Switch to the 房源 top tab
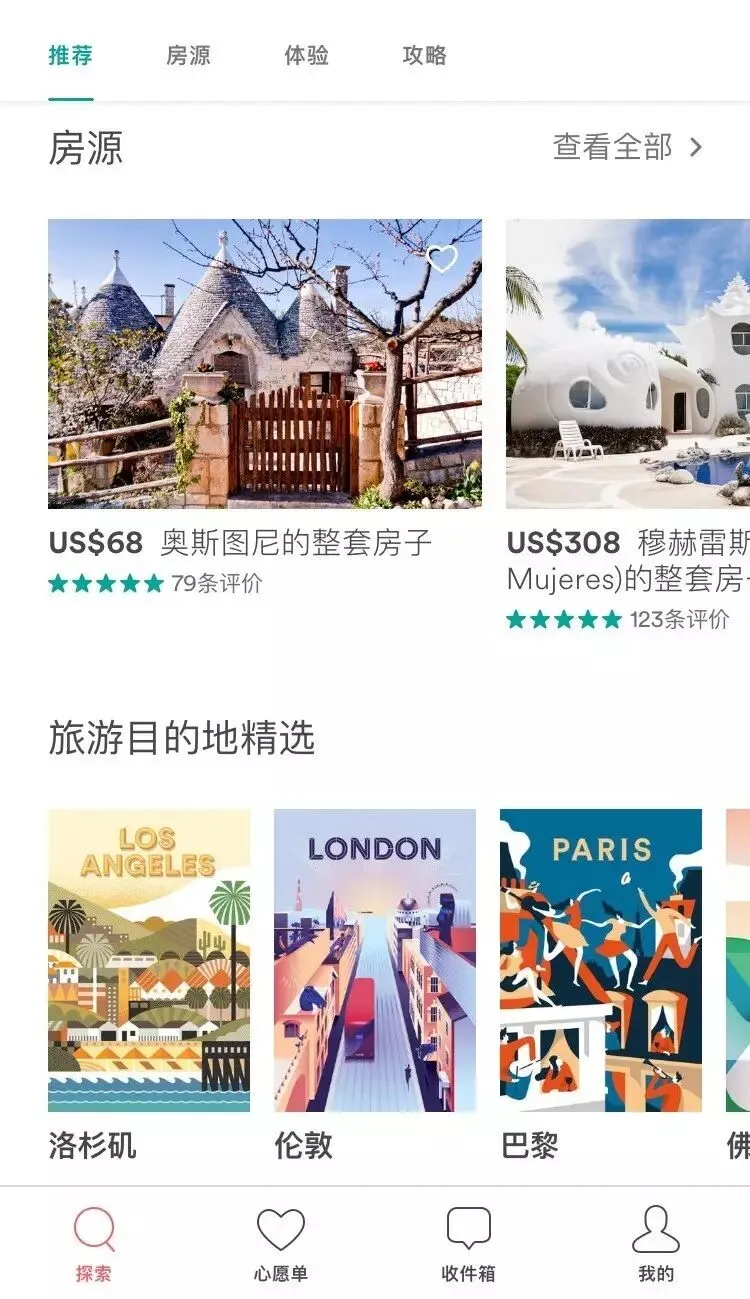Viewport: 750px width, 1299px height. (x=188, y=56)
